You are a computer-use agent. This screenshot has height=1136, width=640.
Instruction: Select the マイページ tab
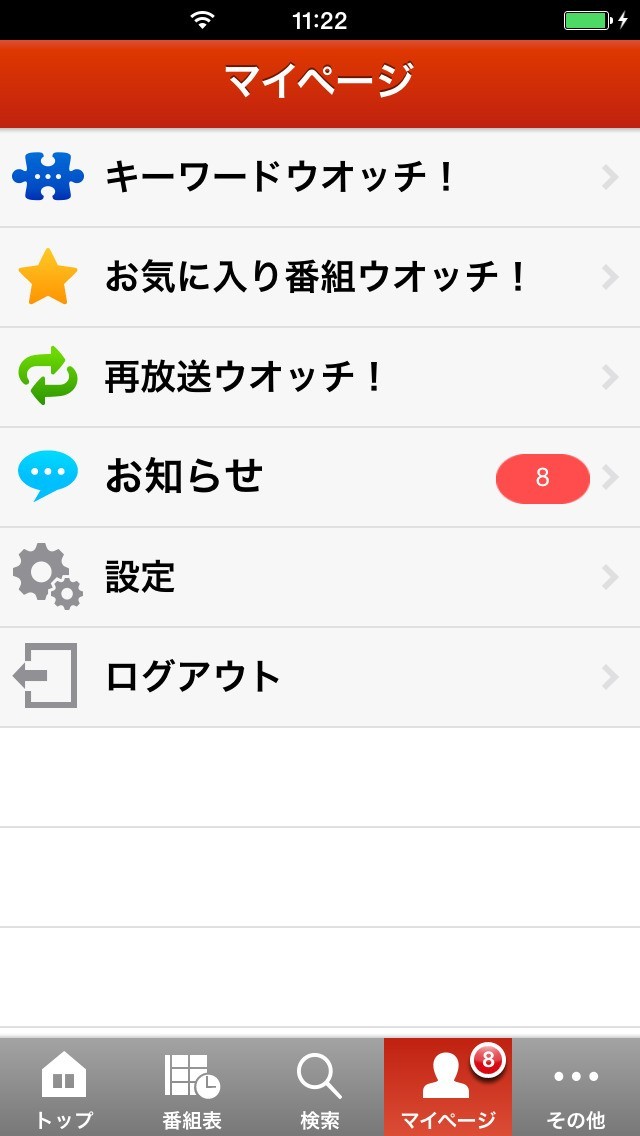pos(447,1088)
